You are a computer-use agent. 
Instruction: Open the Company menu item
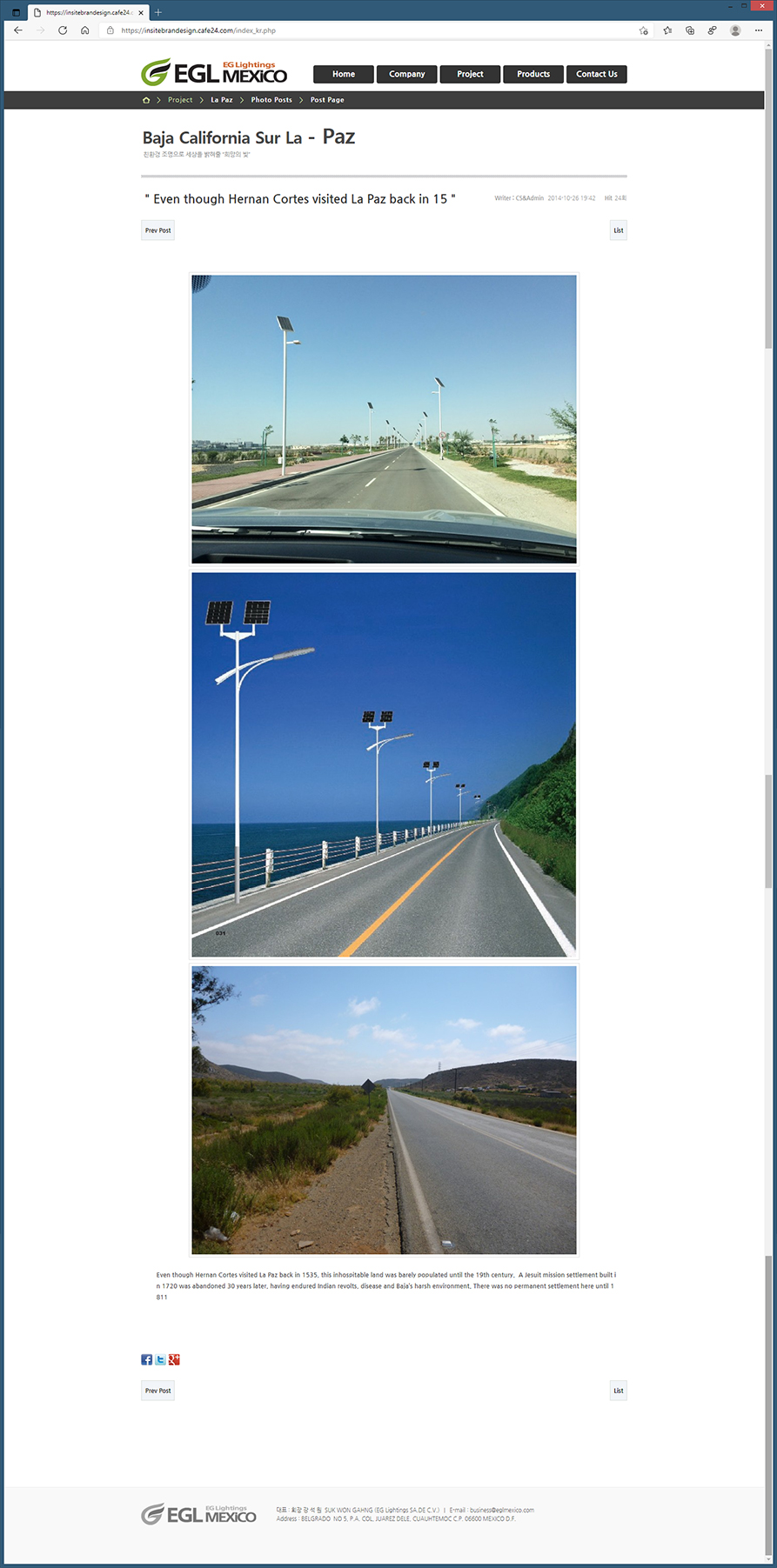point(407,74)
